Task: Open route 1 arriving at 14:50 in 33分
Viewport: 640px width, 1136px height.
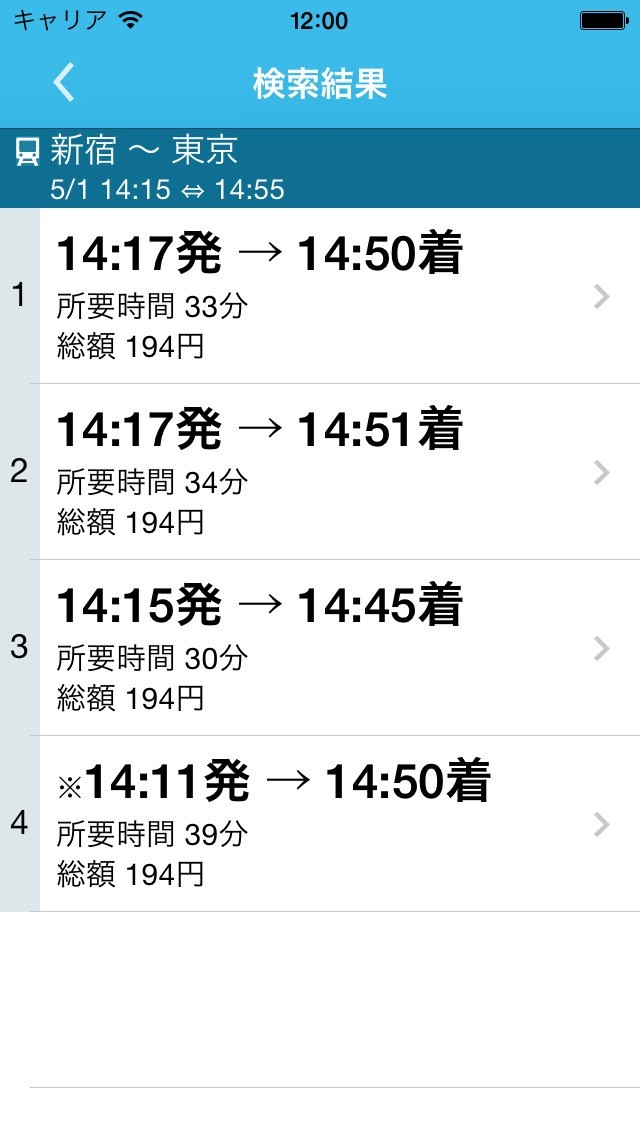Action: click(320, 296)
